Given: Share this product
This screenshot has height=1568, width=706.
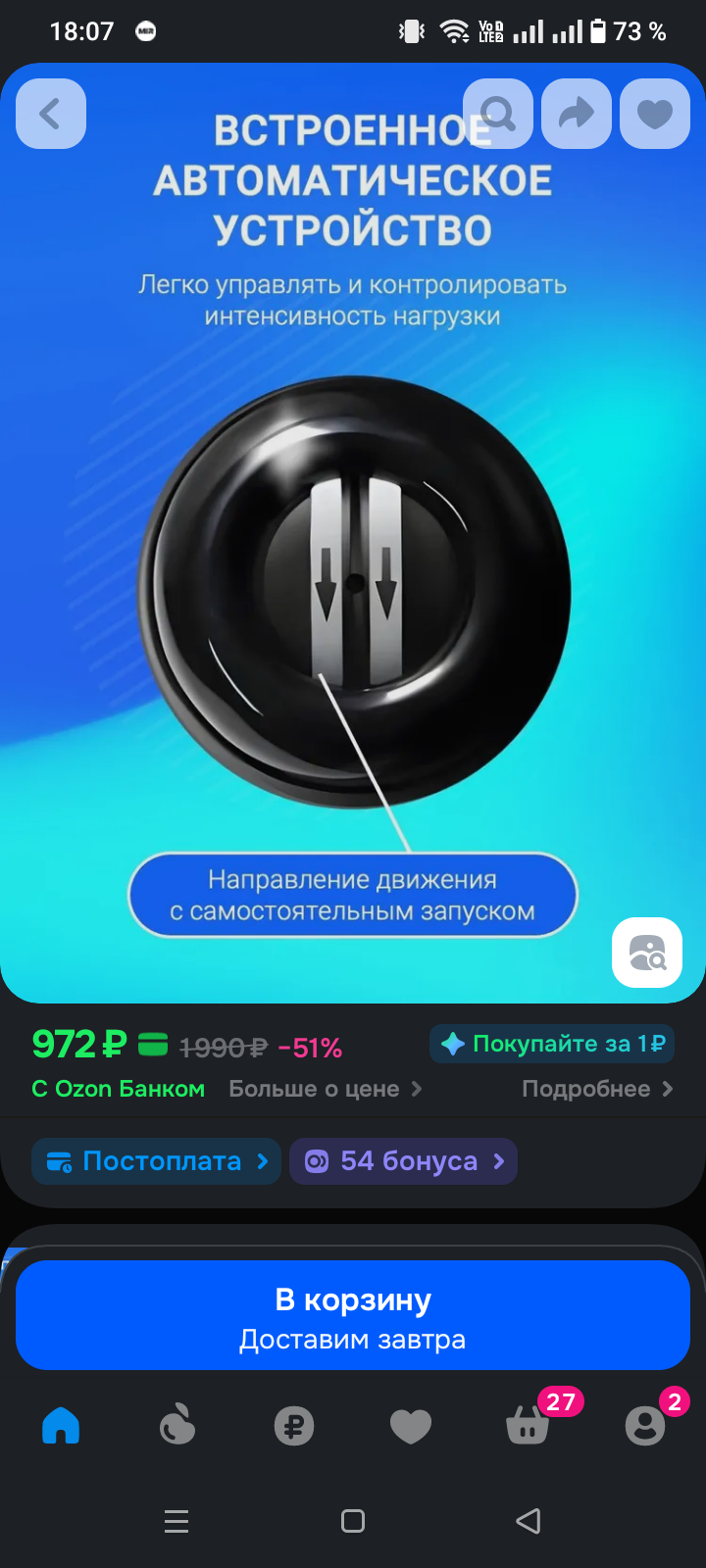Looking at the screenshot, I should pyautogui.click(x=577, y=114).
